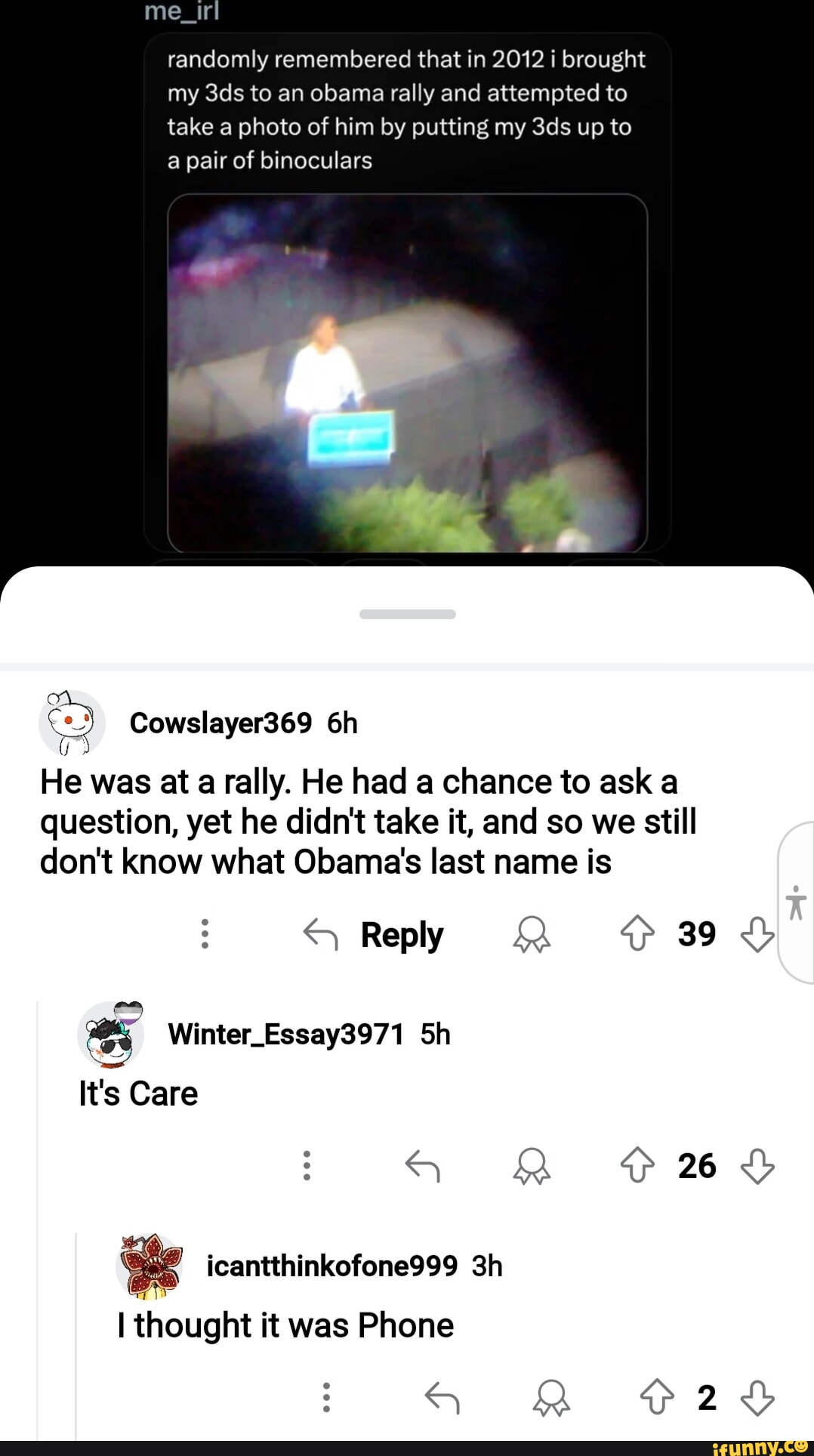The width and height of the screenshot is (814, 1456).
Task: Upvote Cowslayer369's comment
Action: (637, 934)
